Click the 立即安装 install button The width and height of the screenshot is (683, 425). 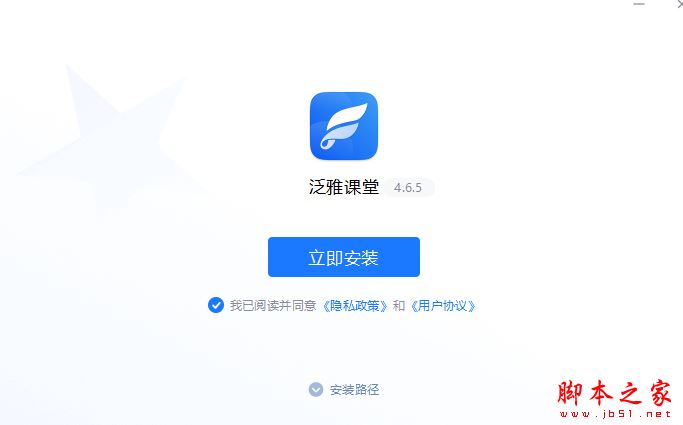[x=343, y=257]
